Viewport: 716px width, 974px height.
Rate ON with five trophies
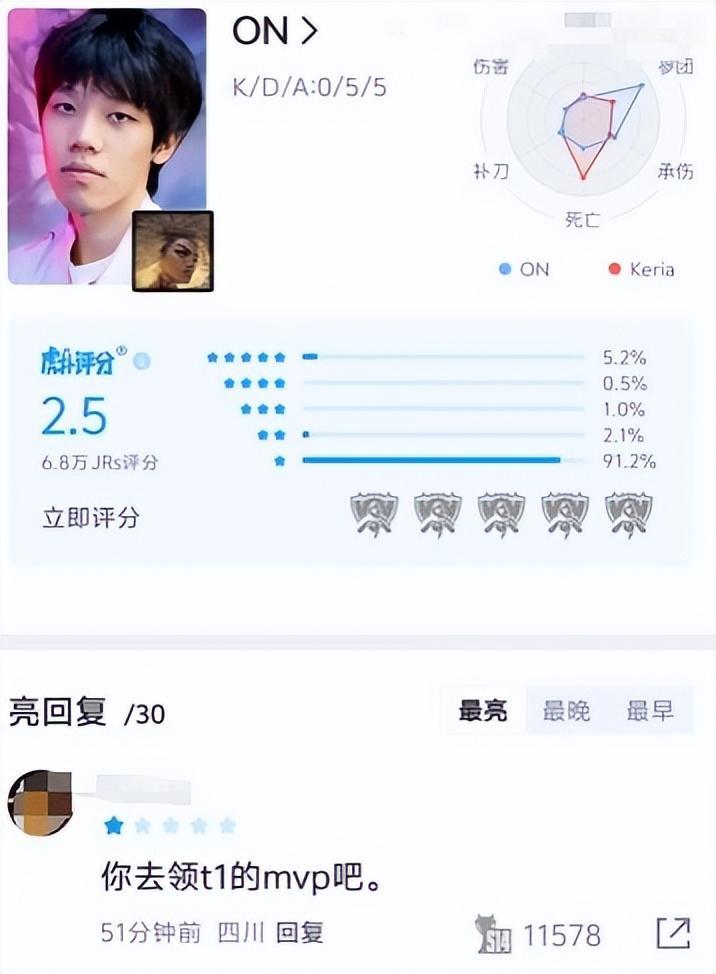629,514
